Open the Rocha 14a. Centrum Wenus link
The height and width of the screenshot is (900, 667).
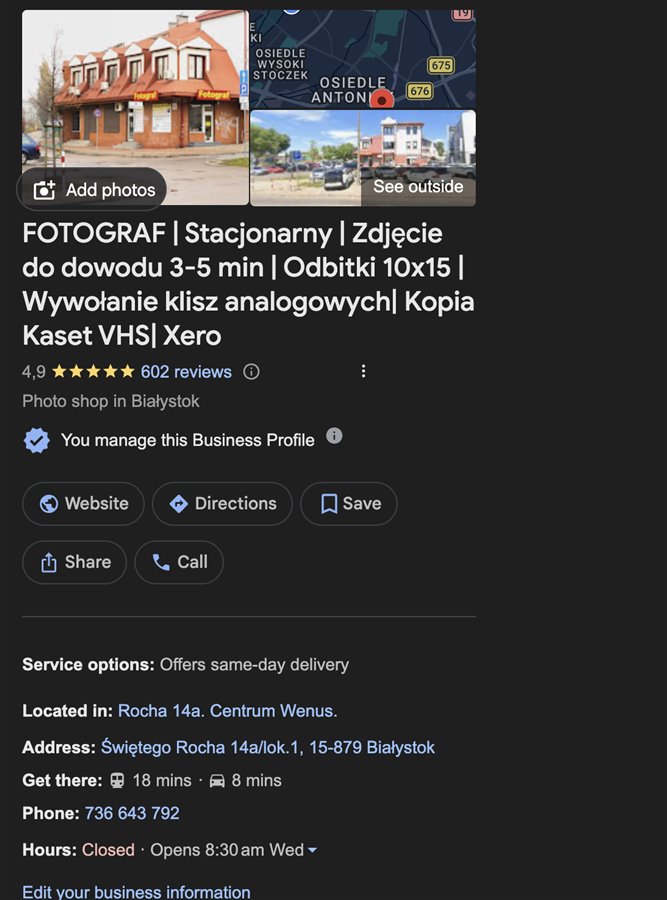[227, 711]
